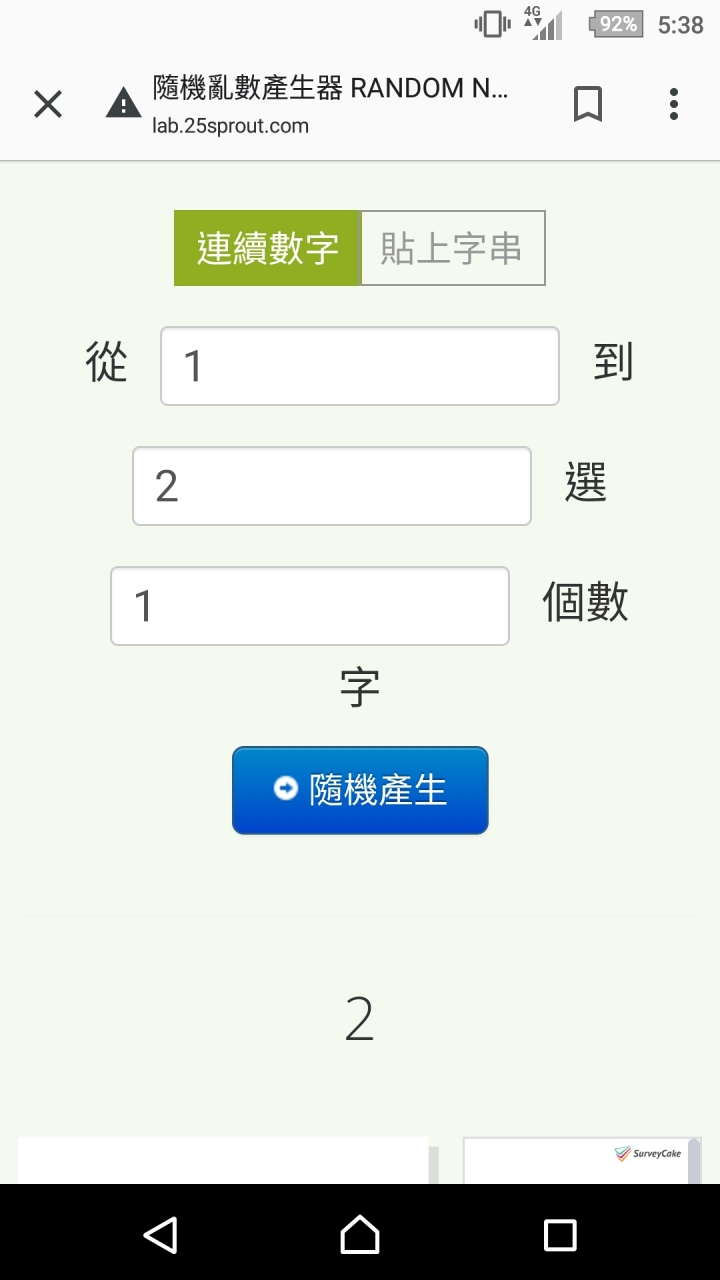This screenshot has height=1280, width=720.
Task: Close the browser tab with X
Action: click(x=48, y=104)
